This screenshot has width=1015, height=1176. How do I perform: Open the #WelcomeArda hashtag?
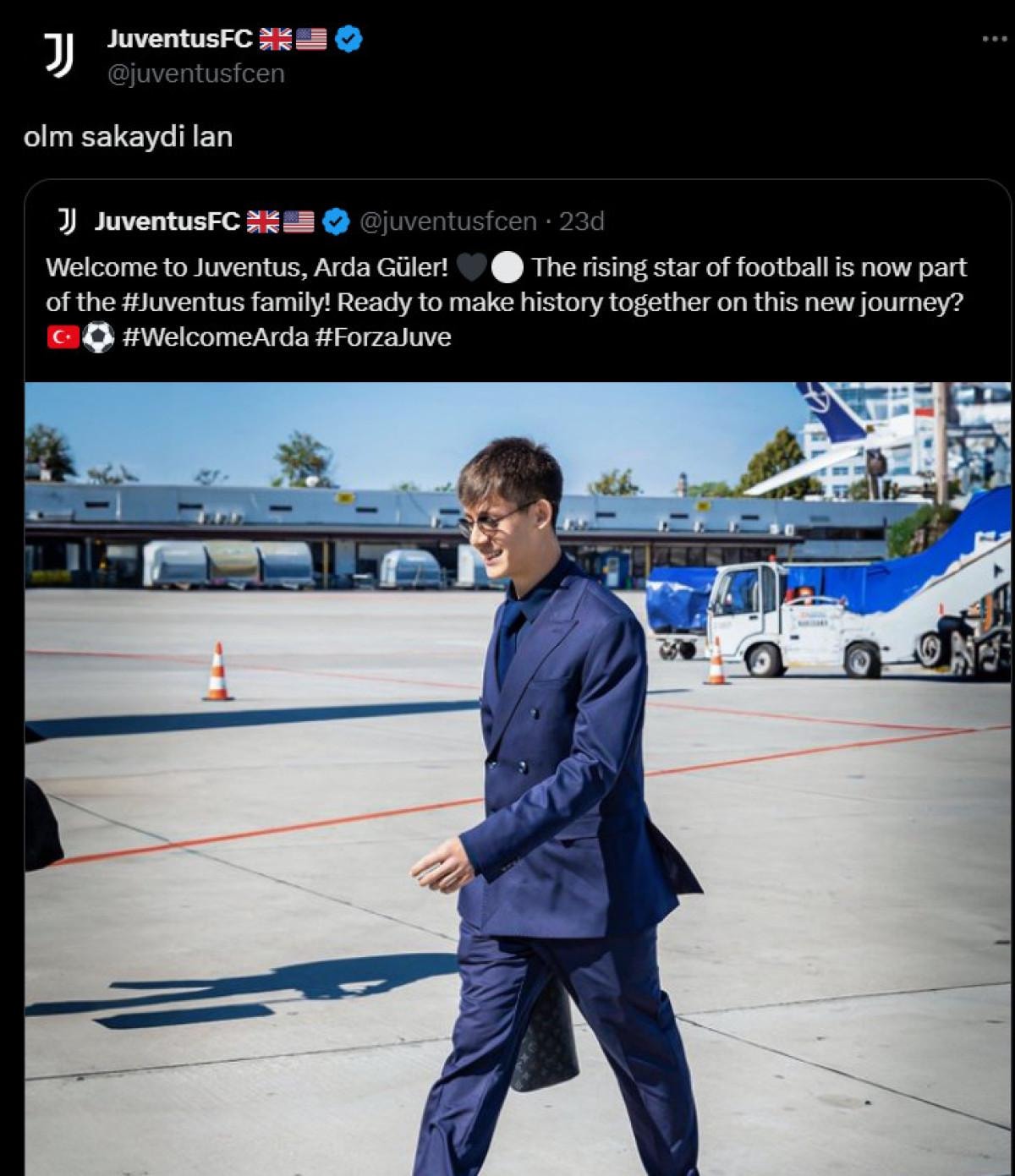click(x=216, y=338)
